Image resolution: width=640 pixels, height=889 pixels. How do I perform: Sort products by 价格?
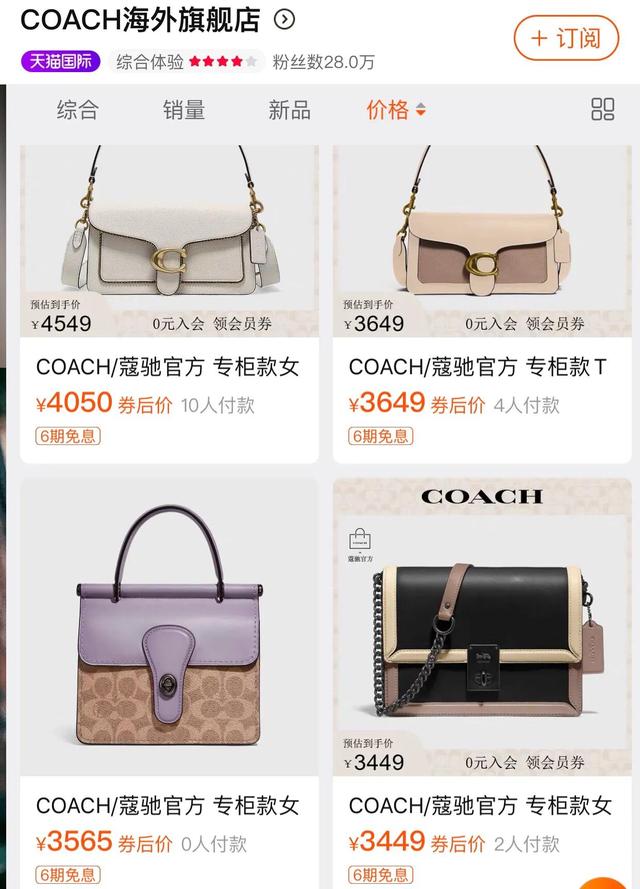[396, 110]
